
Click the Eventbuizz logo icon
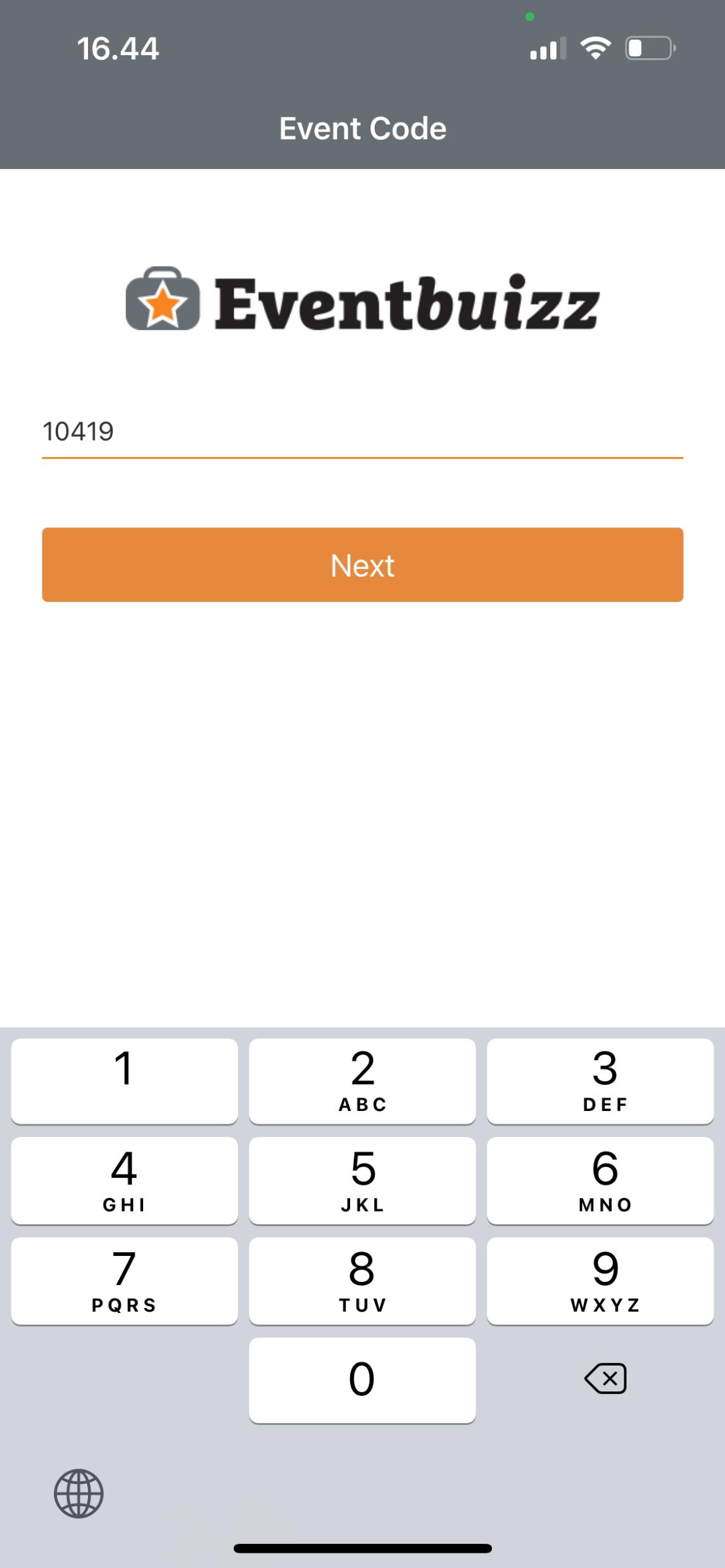point(163,301)
